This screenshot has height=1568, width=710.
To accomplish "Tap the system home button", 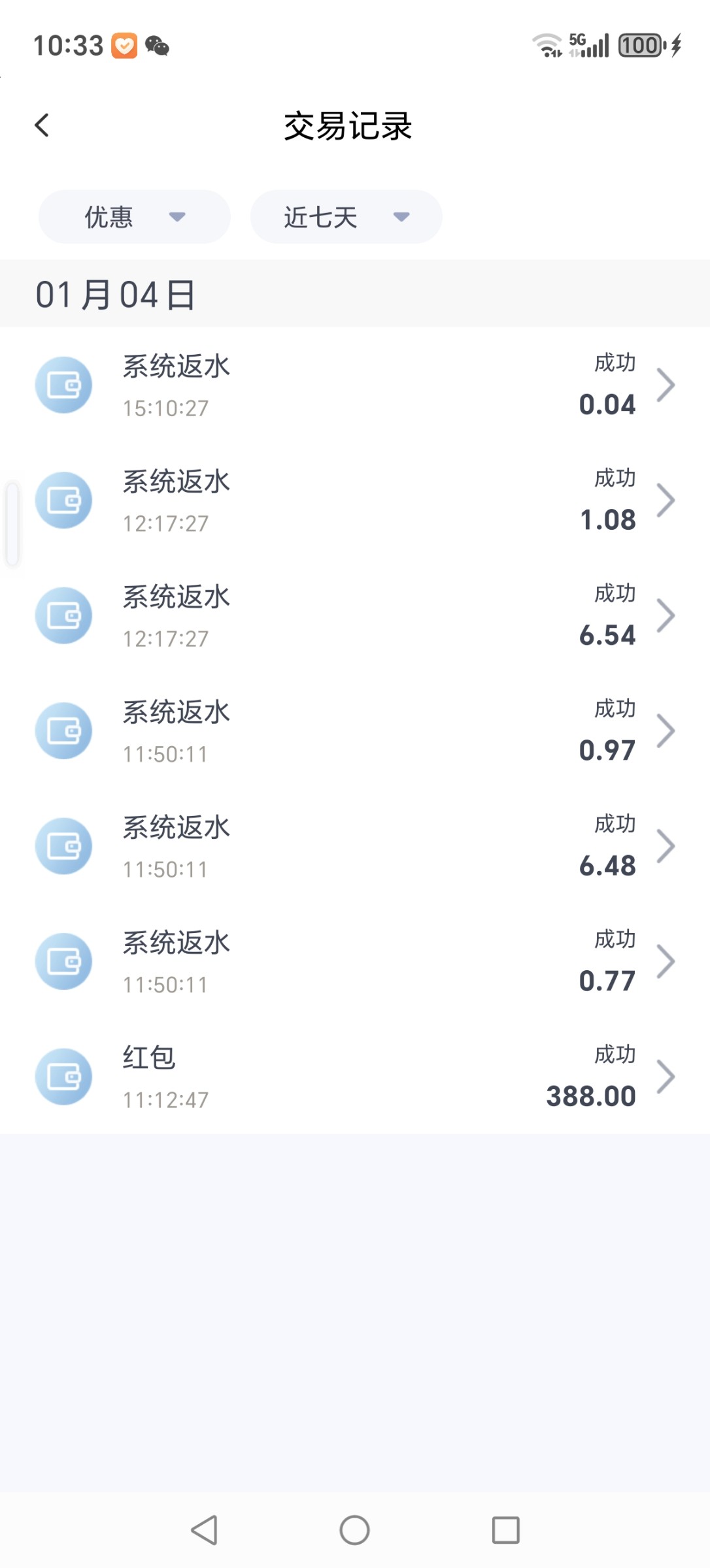I will click(x=354, y=1529).
